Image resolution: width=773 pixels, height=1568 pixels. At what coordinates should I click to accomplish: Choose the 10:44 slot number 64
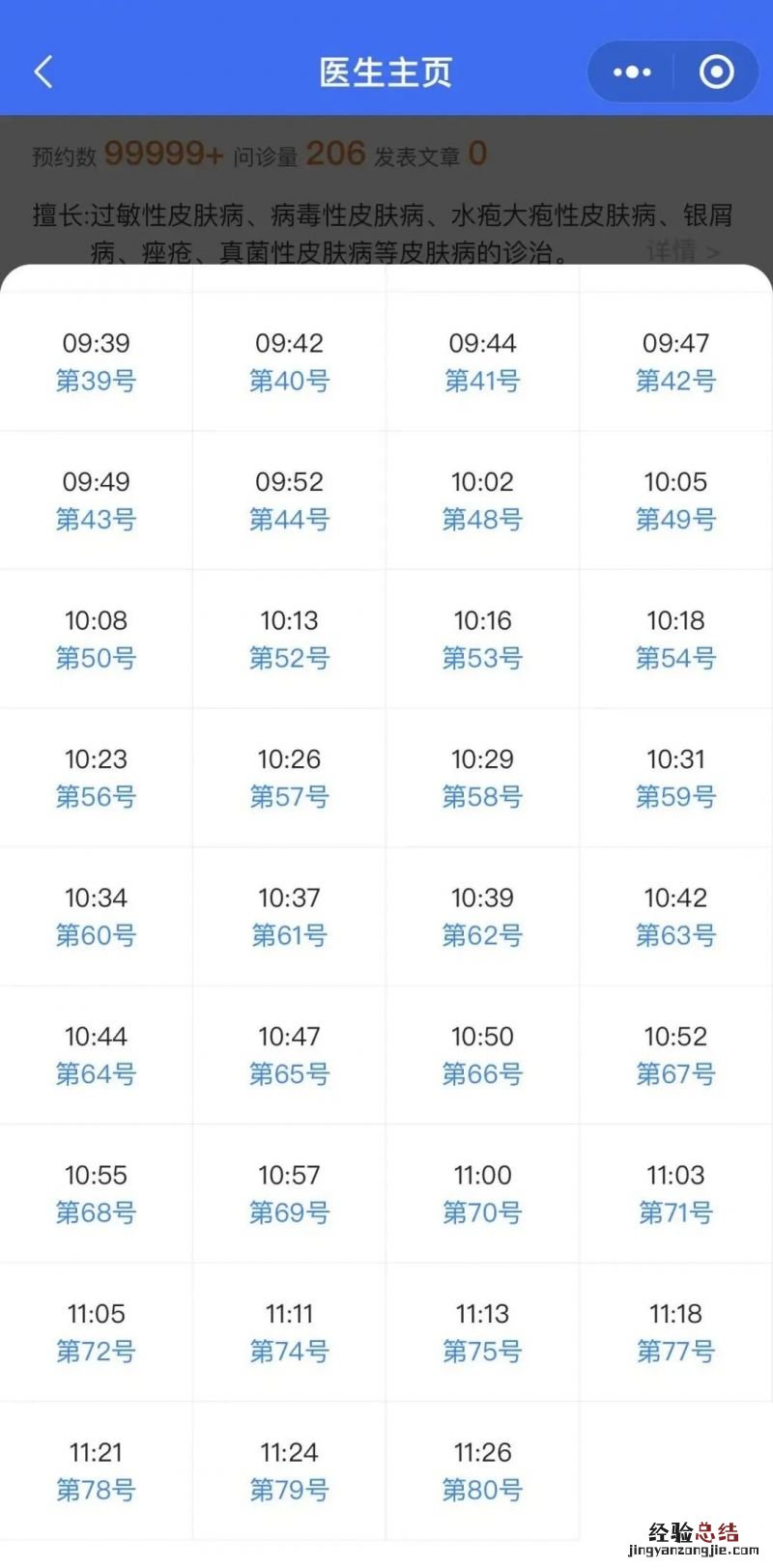coord(96,1055)
